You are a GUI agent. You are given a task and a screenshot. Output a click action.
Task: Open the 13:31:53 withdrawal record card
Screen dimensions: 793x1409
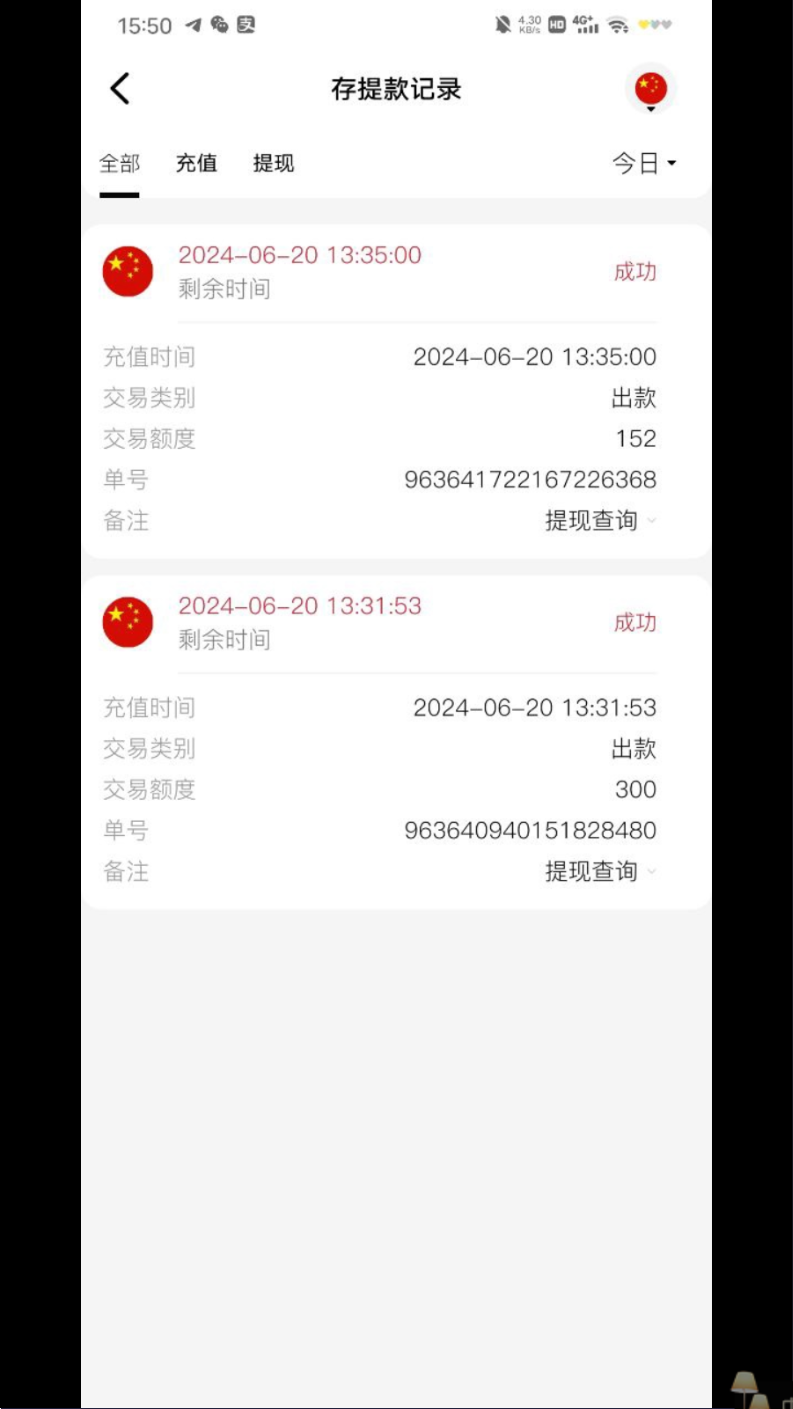[x=397, y=742]
